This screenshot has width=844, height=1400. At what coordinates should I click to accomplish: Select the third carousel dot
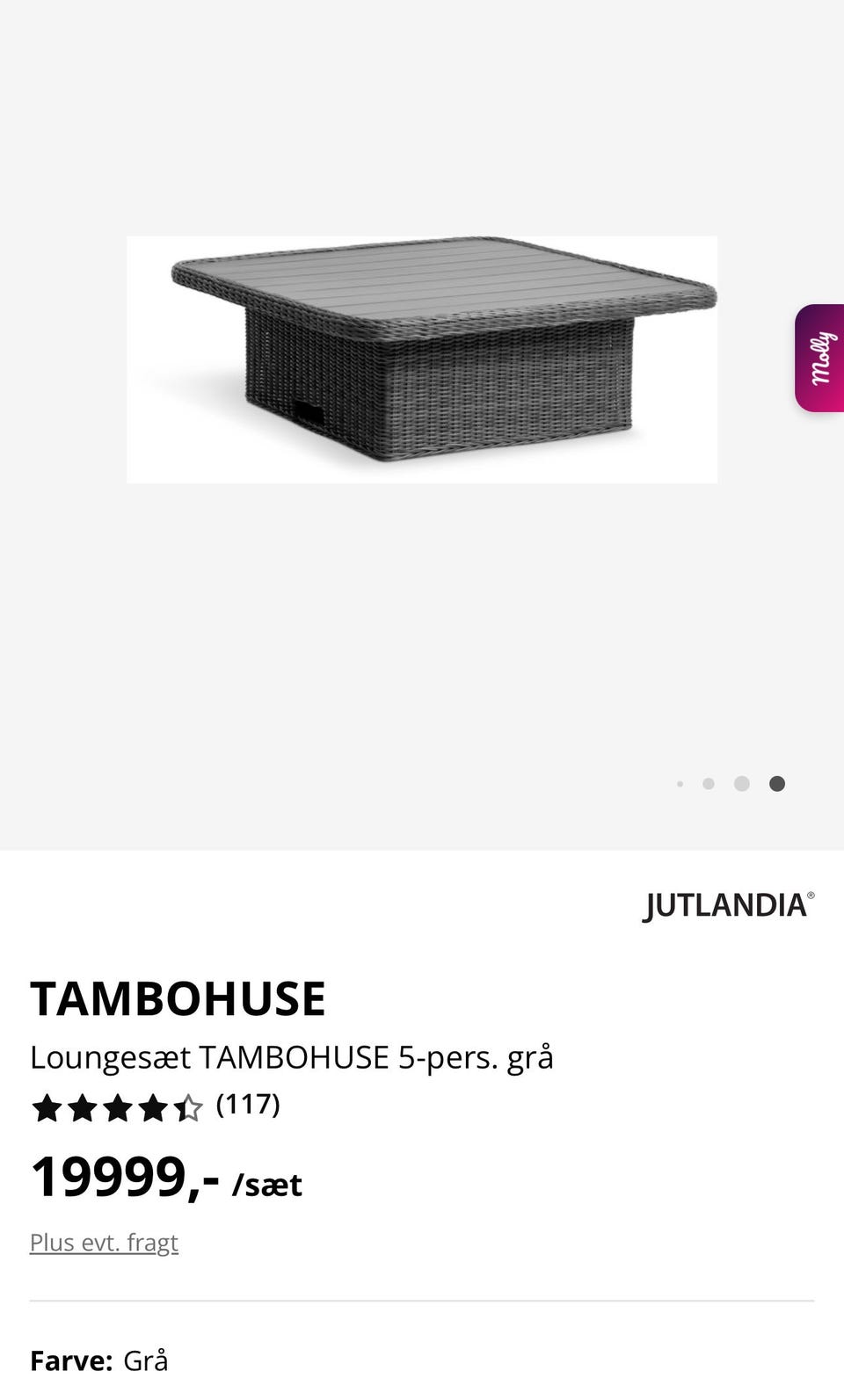(x=742, y=783)
